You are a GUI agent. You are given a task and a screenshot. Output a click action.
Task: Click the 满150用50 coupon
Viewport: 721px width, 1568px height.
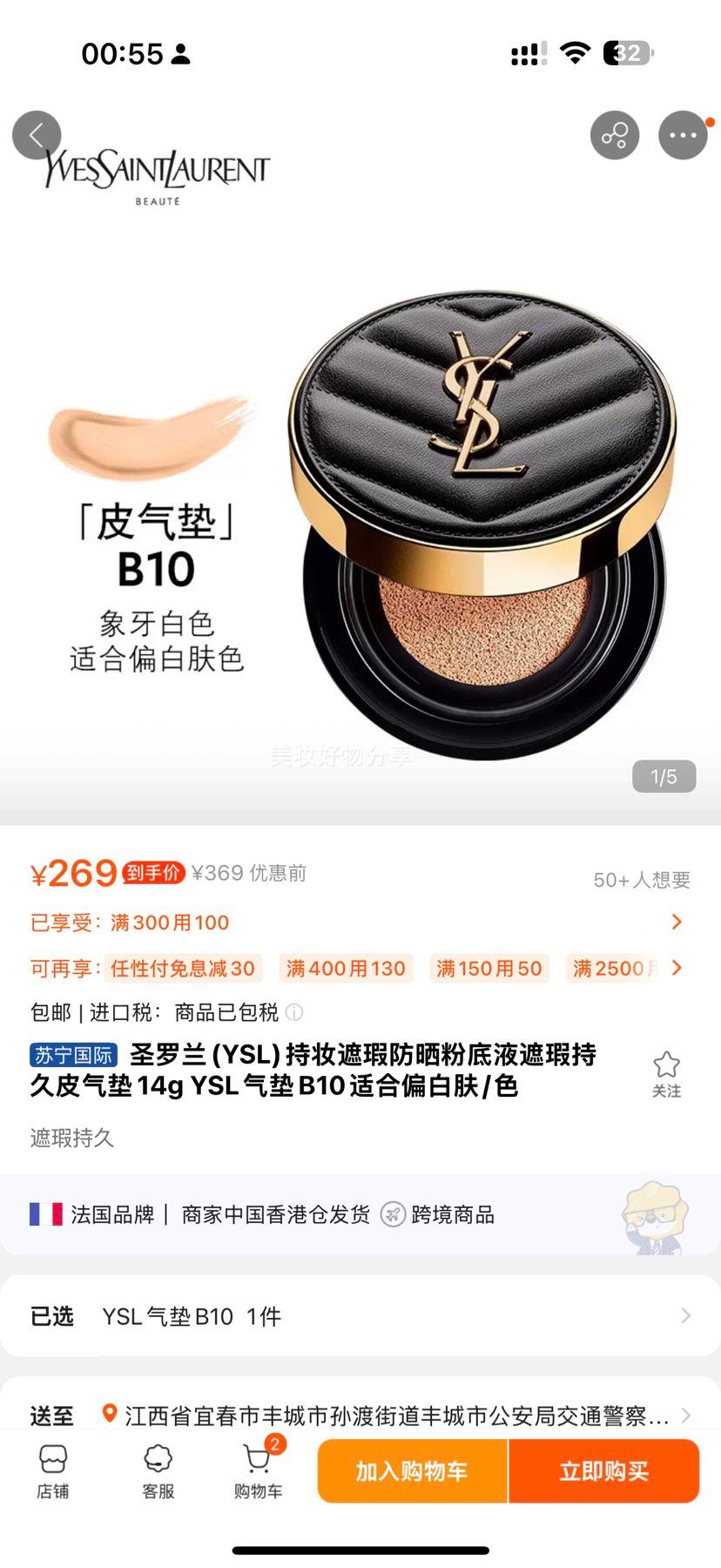click(489, 968)
